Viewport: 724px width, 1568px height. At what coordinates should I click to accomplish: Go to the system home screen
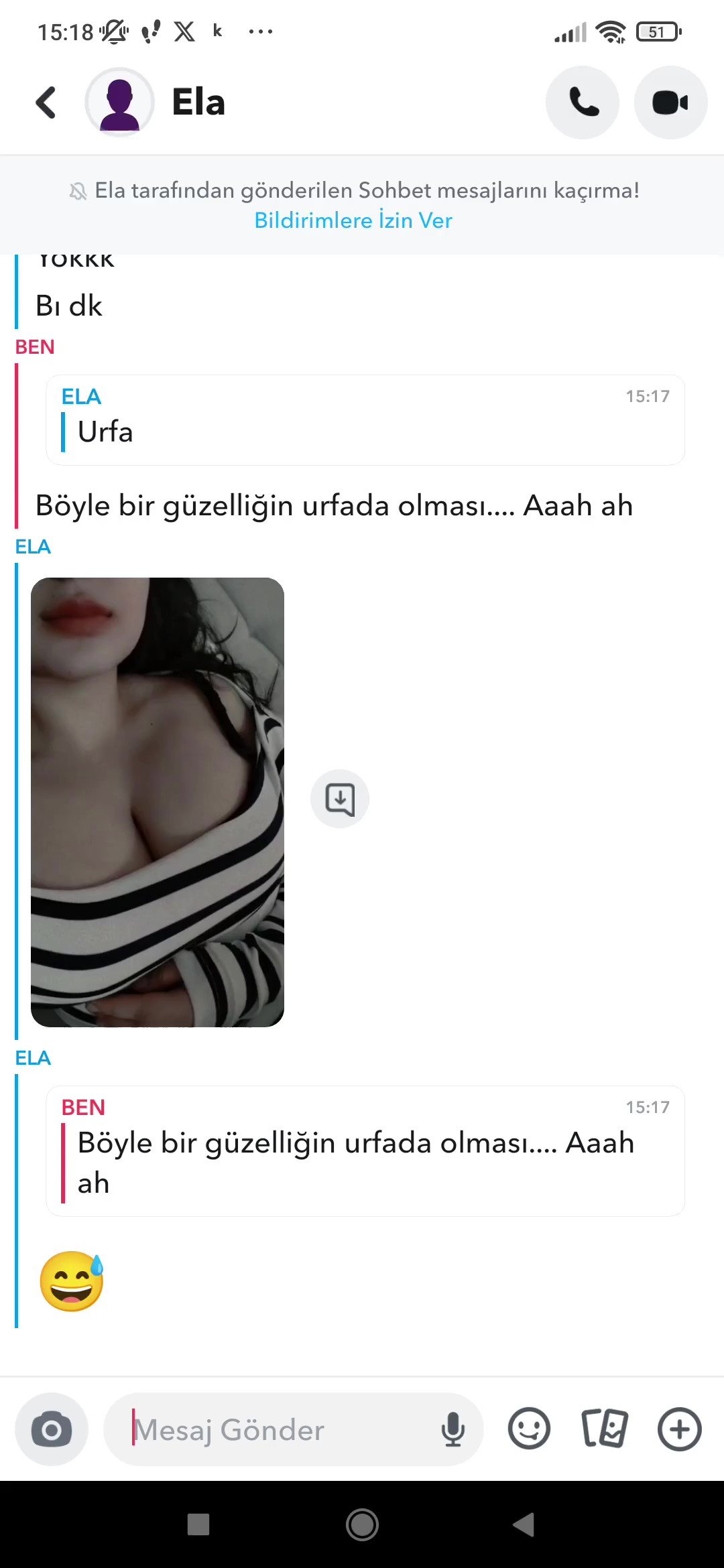362,1524
